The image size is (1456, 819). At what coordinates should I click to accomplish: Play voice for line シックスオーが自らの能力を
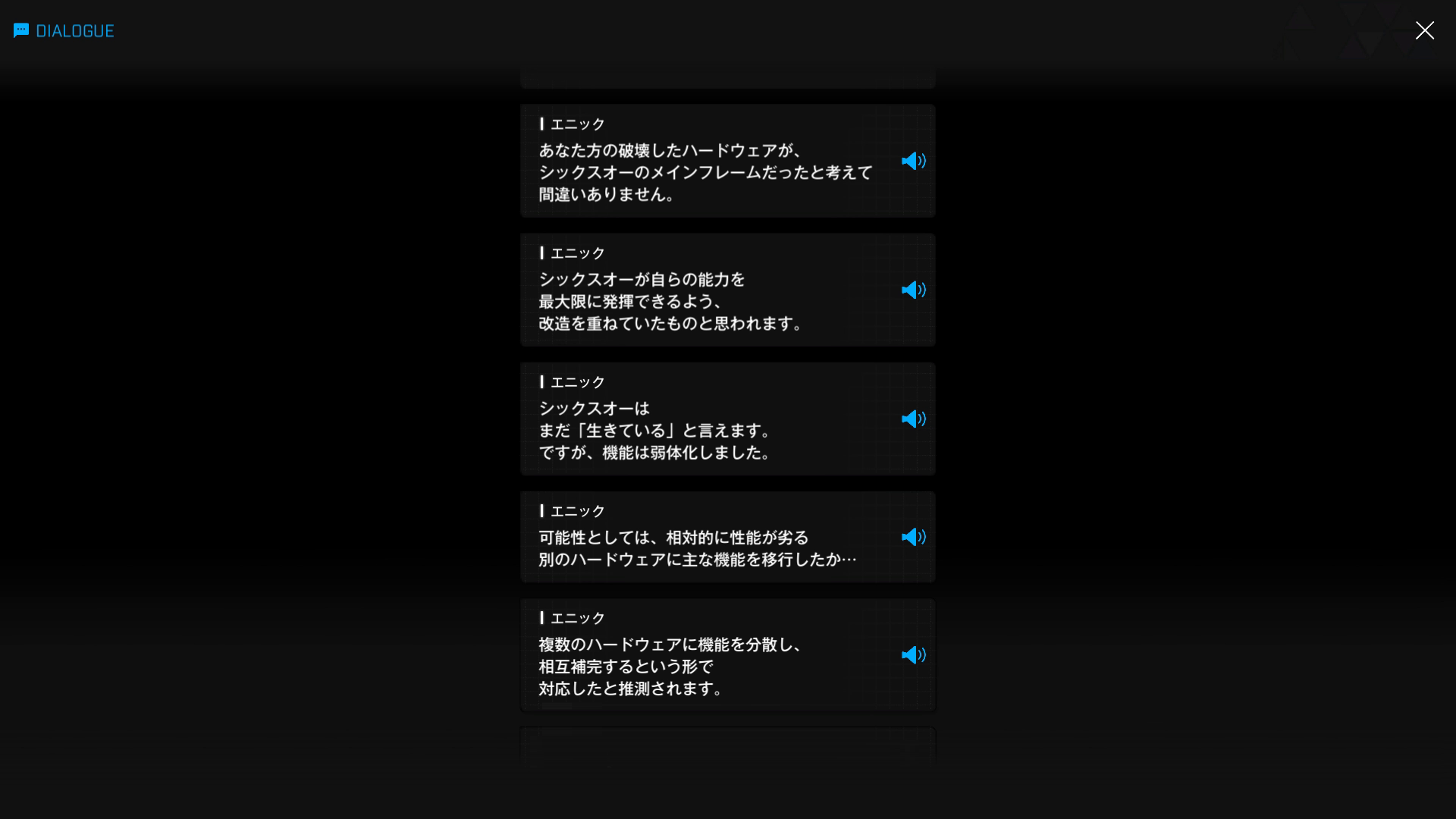tap(913, 290)
